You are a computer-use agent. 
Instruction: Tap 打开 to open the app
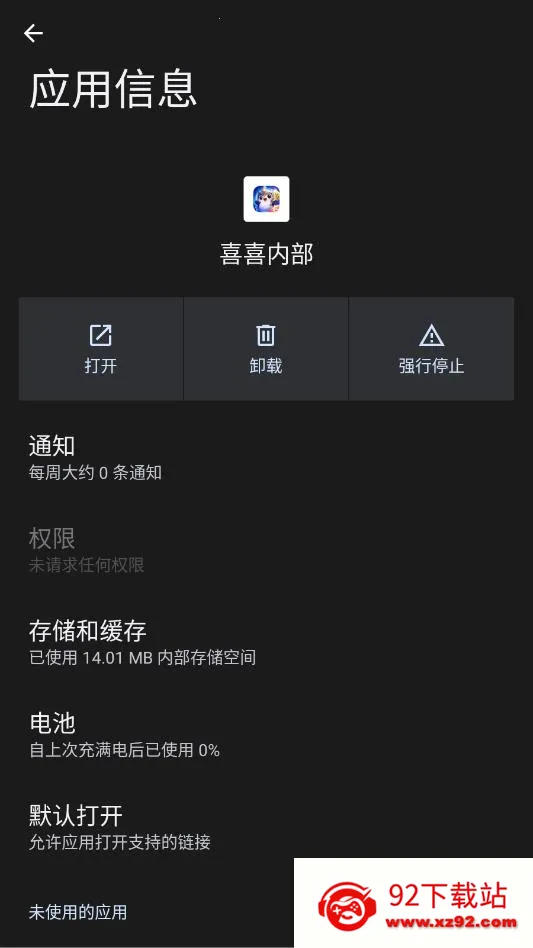click(101, 349)
